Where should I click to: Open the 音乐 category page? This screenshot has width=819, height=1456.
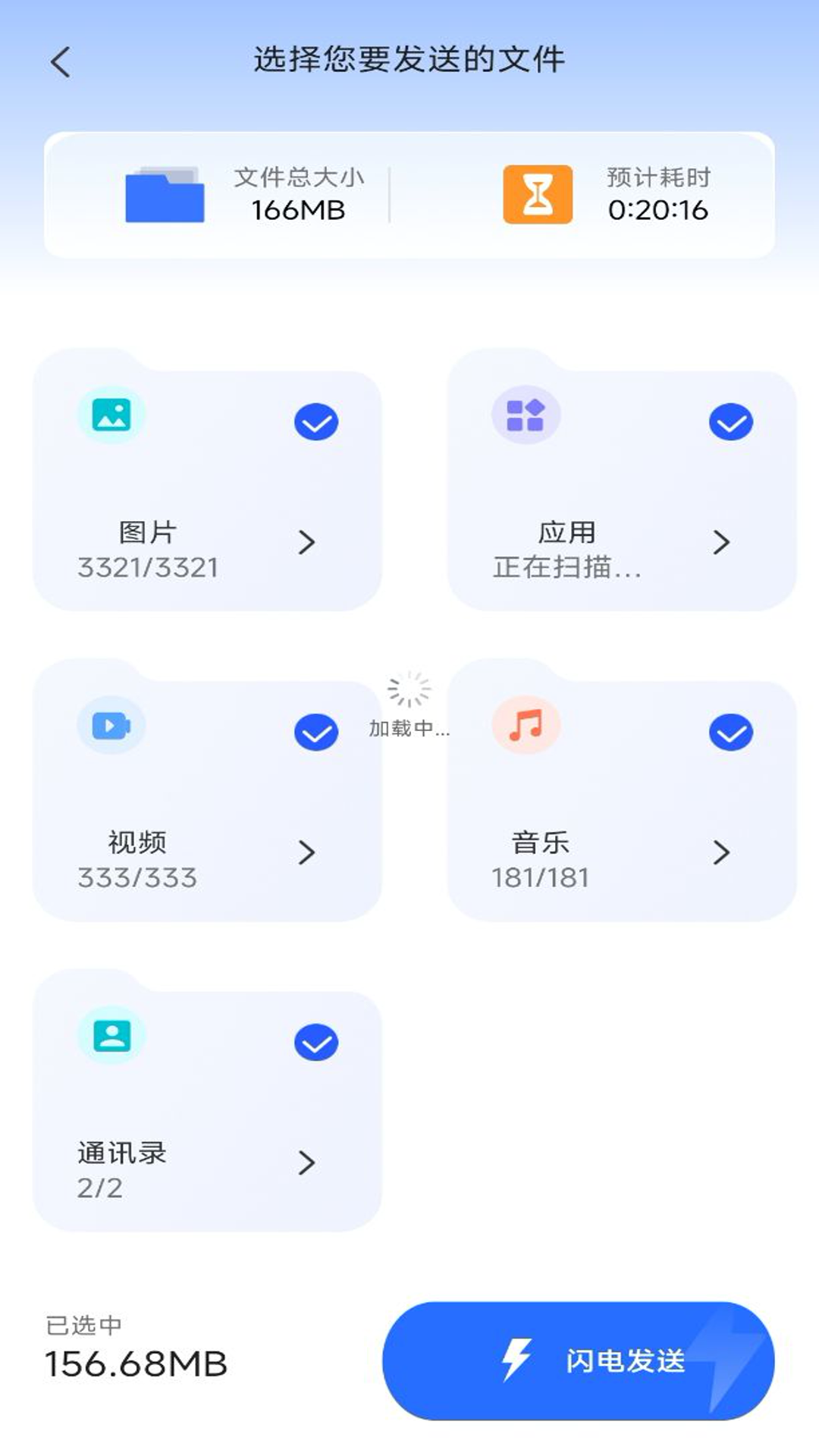pyautogui.click(x=721, y=853)
